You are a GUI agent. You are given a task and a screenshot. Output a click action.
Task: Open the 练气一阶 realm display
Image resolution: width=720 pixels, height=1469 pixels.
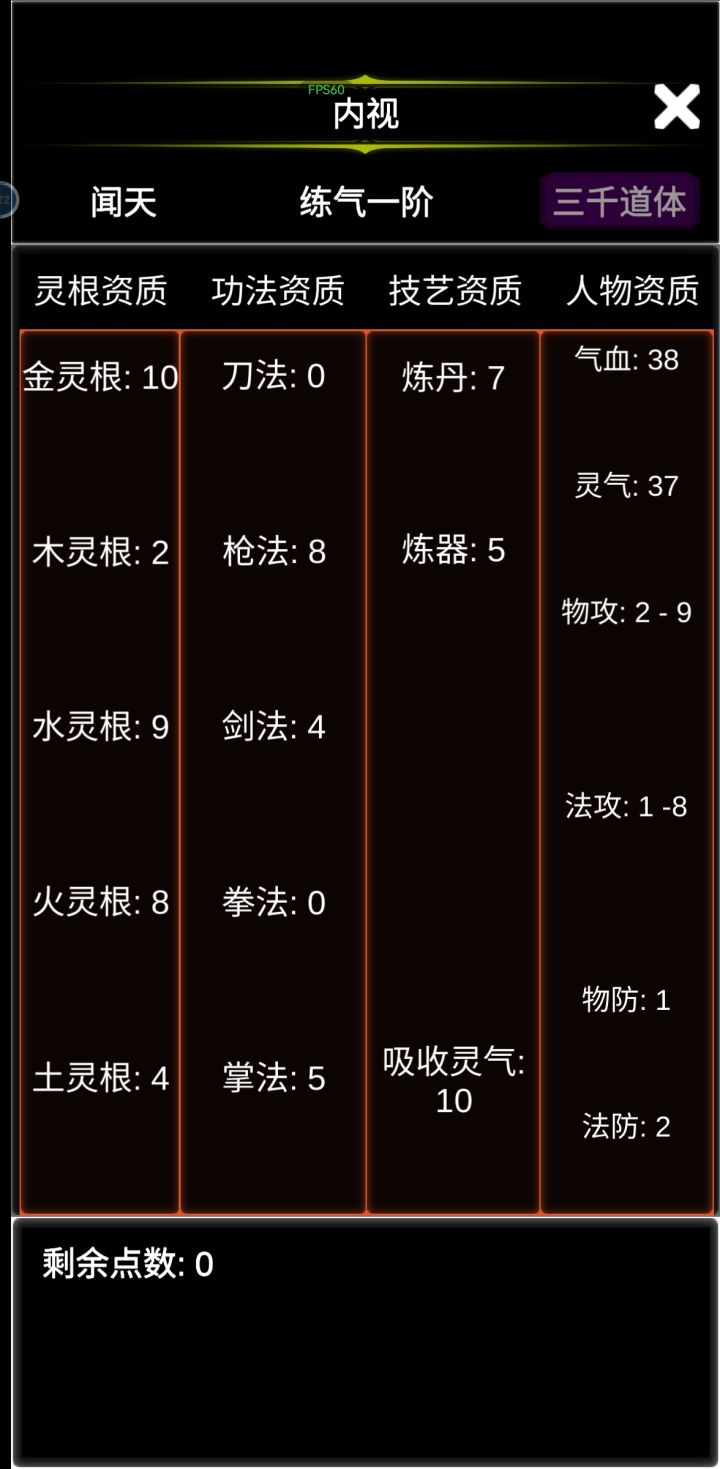point(363,201)
